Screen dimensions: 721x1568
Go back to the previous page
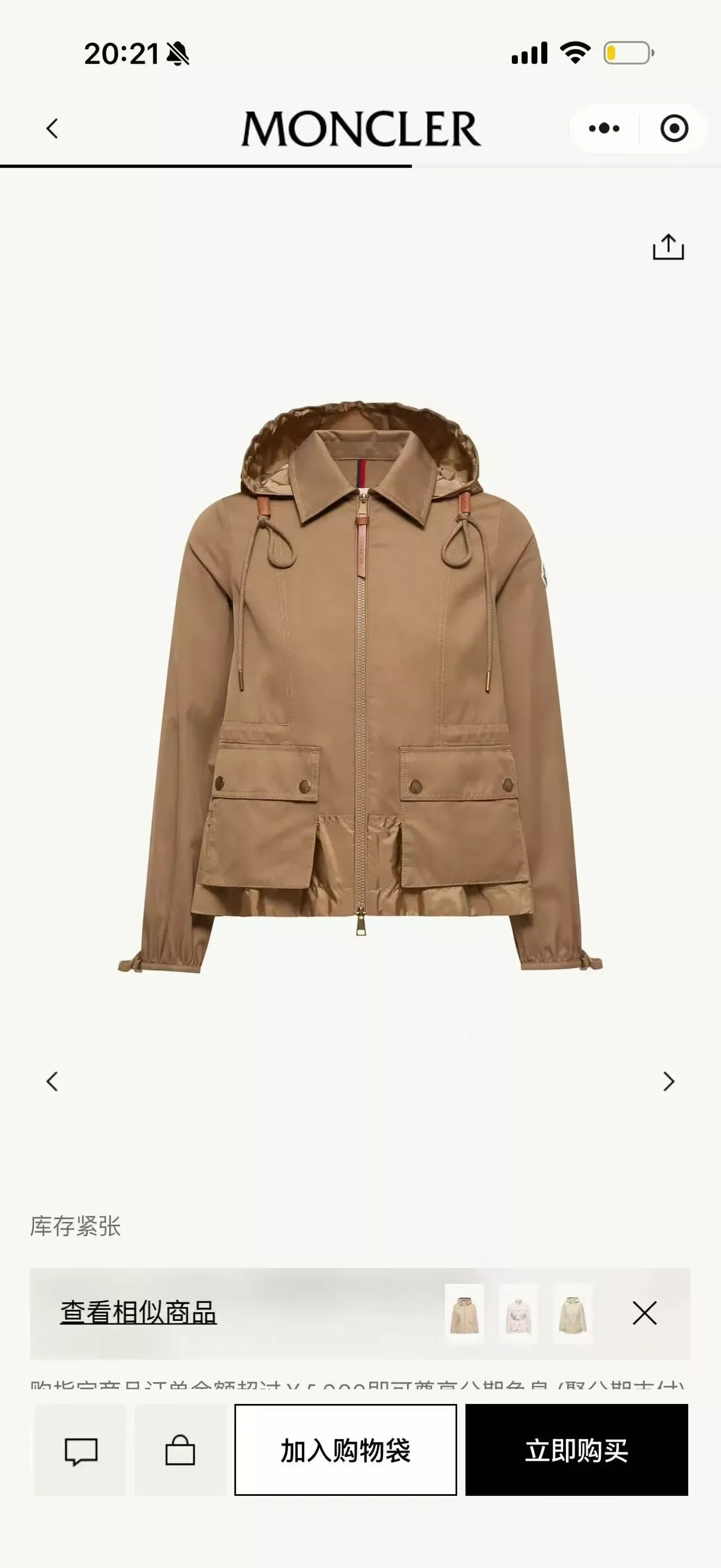pyautogui.click(x=52, y=129)
